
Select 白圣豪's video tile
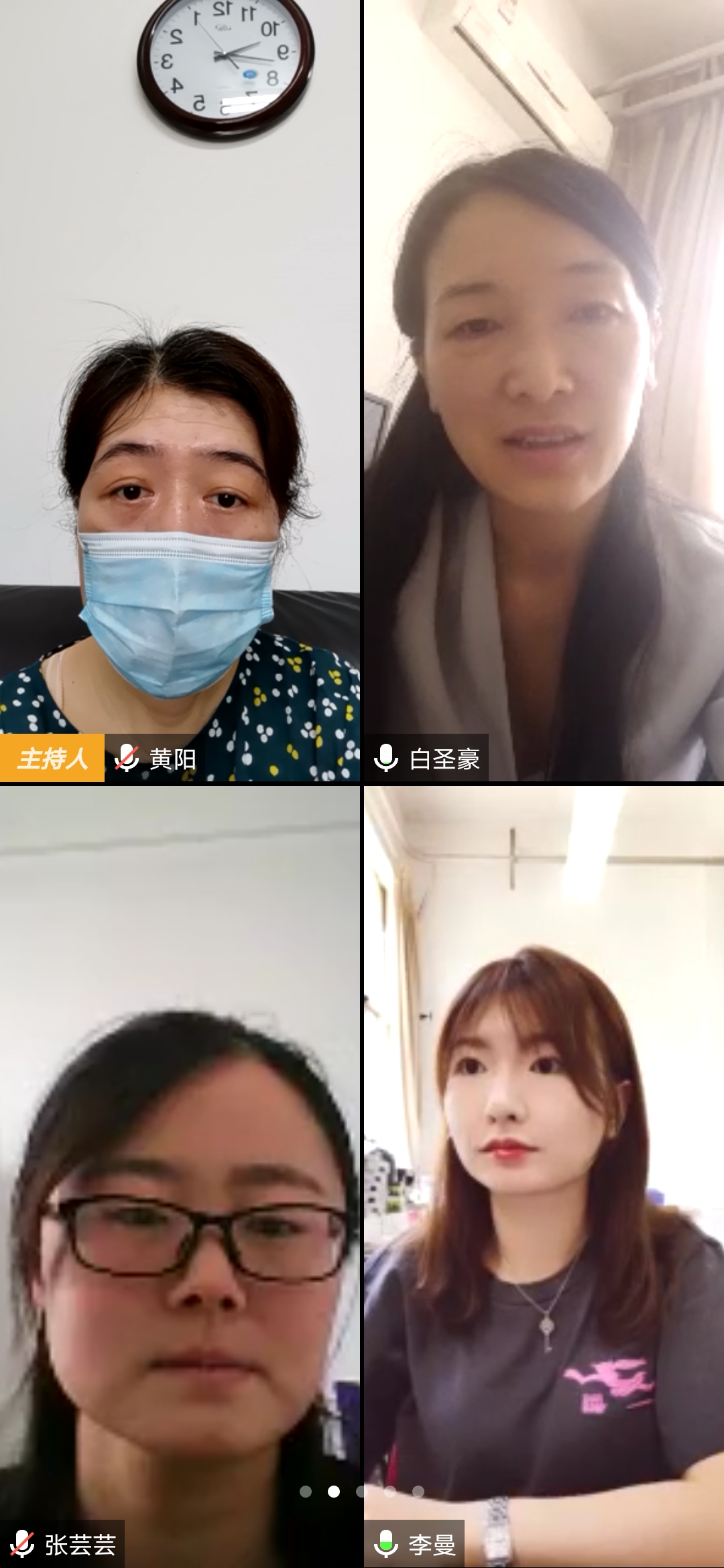(544, 391)
